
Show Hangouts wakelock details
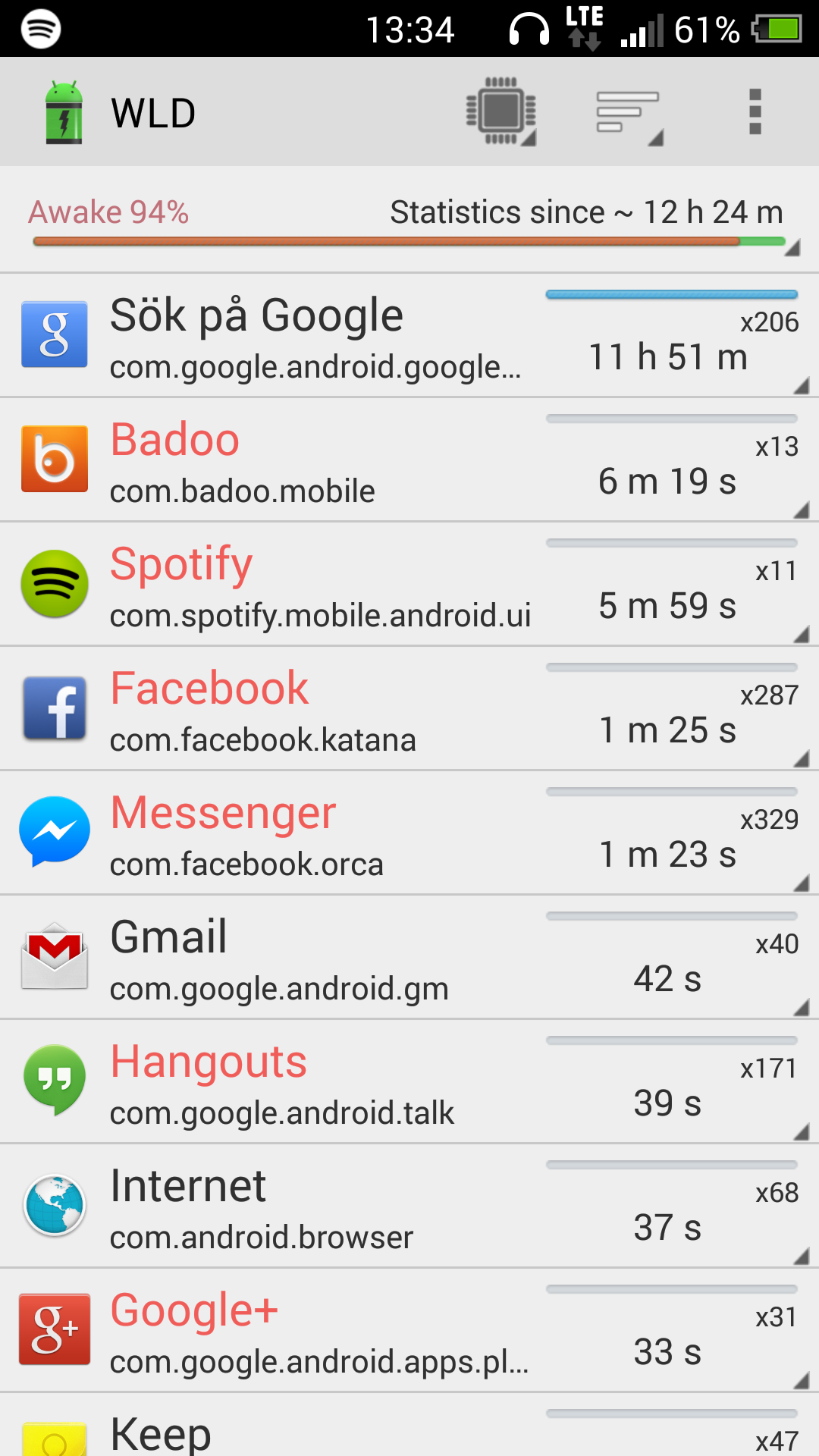click(x=409, y=1081)
